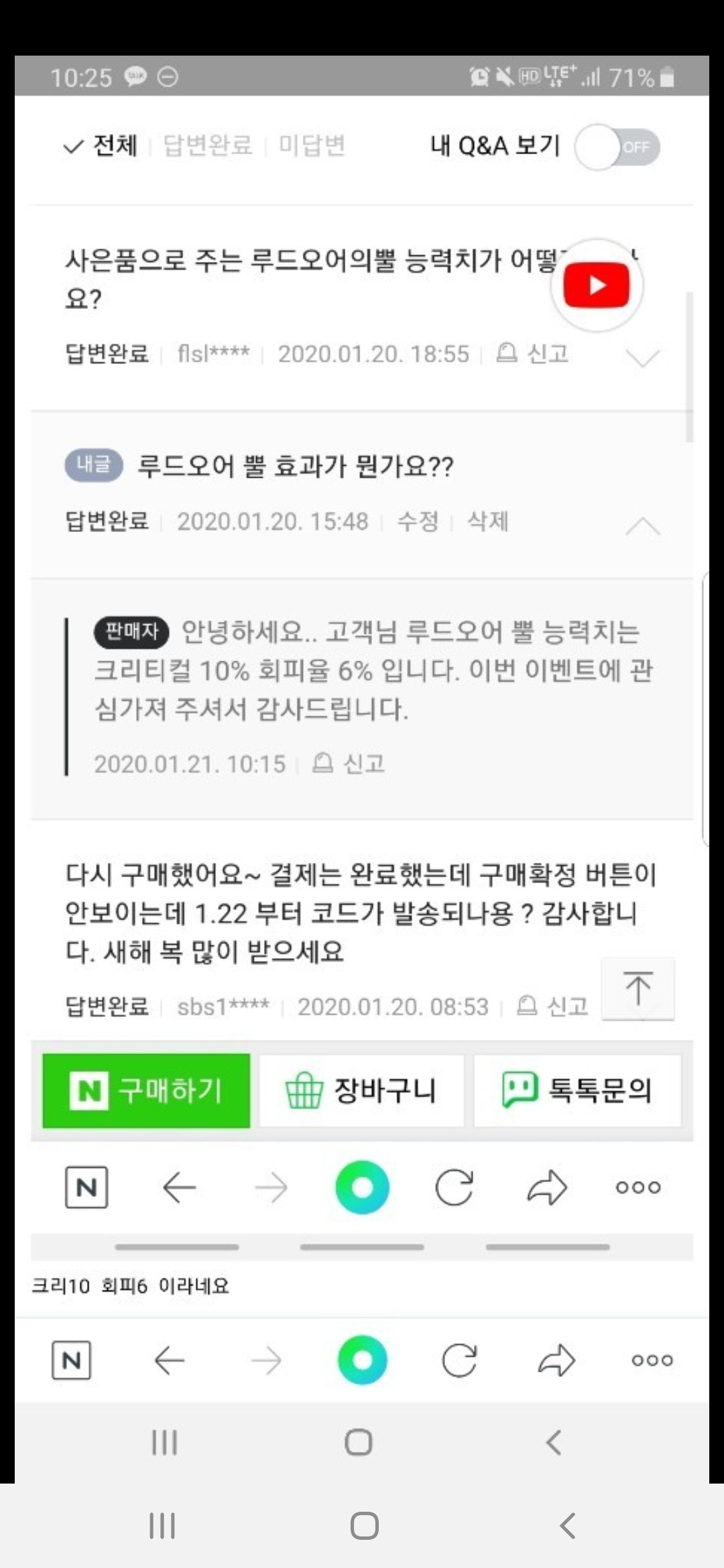Report the question by flsl****
Viewport: 724px width, 1568px height.
click(533, 353)
